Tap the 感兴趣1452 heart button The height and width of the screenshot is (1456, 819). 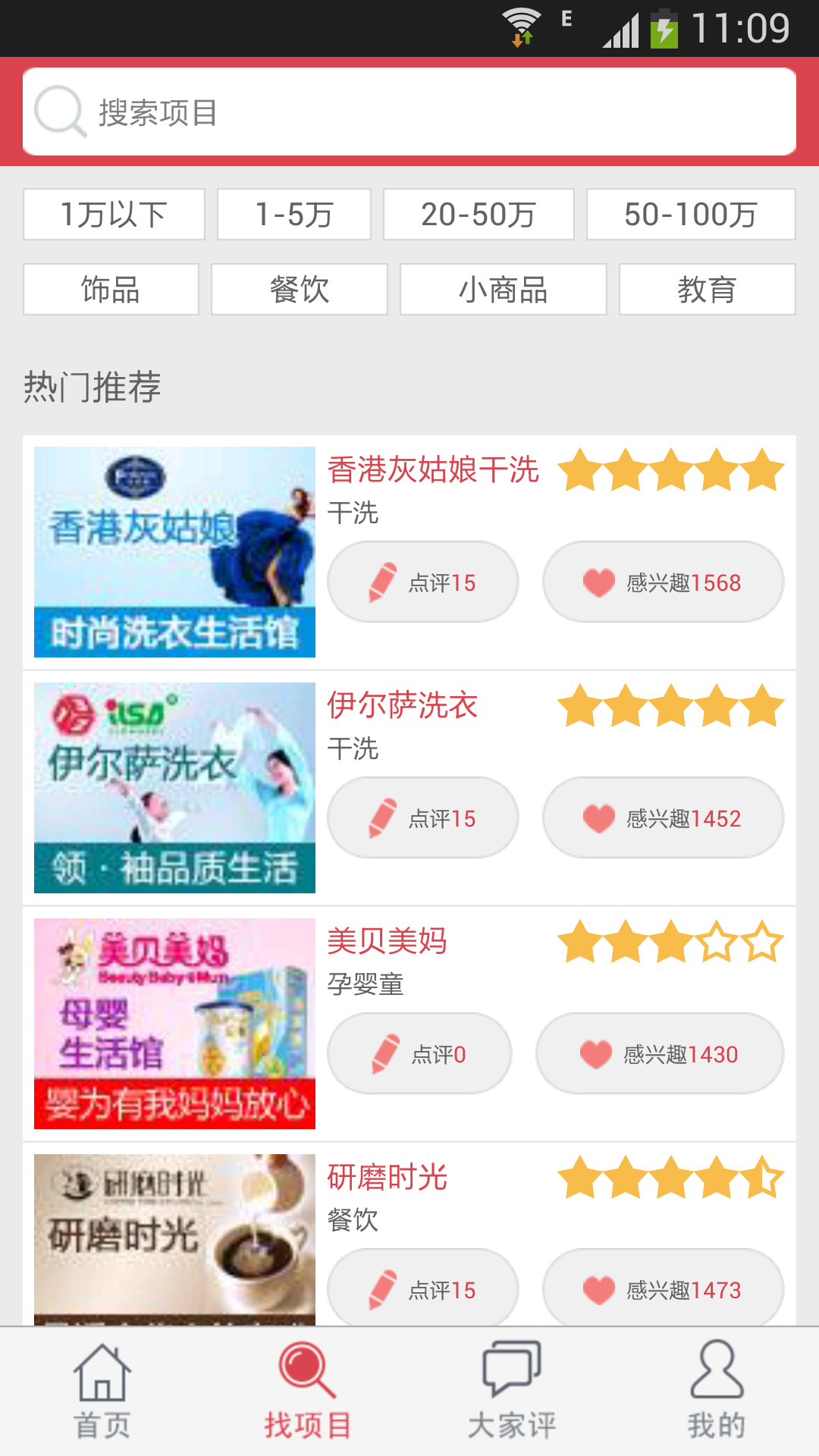[x=663, y=818]
